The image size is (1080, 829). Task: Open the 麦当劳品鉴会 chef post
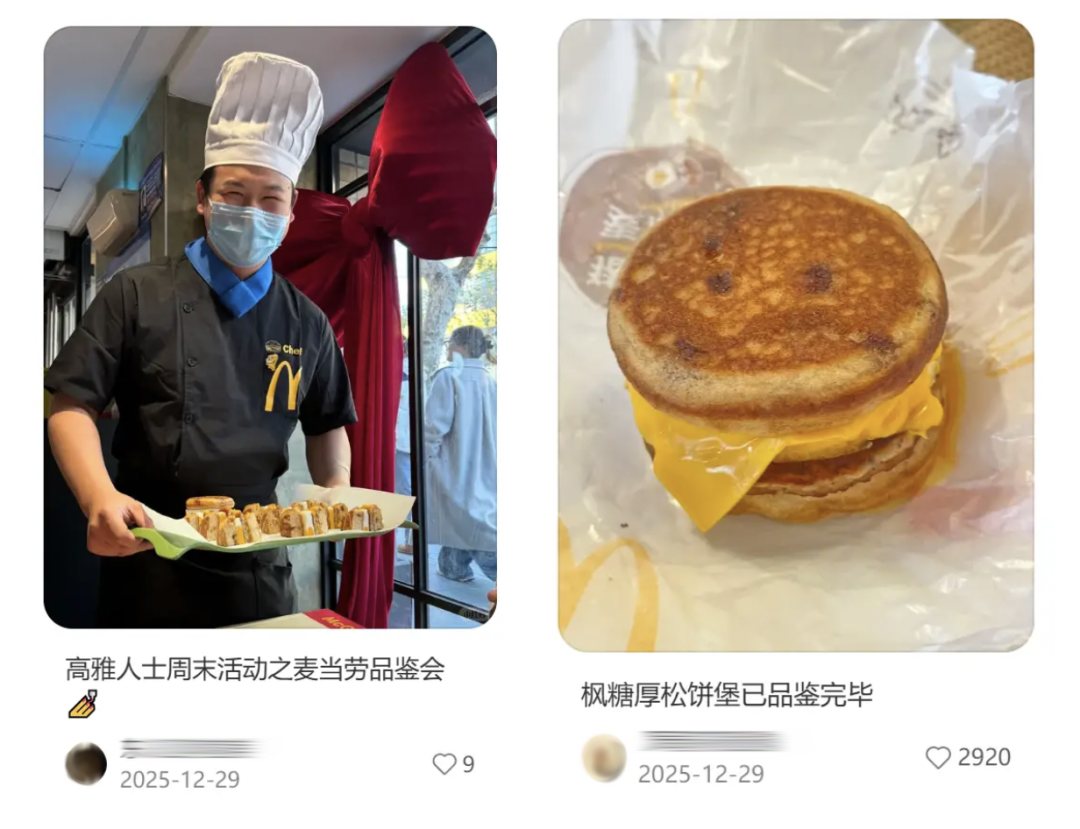click(270, 327)
